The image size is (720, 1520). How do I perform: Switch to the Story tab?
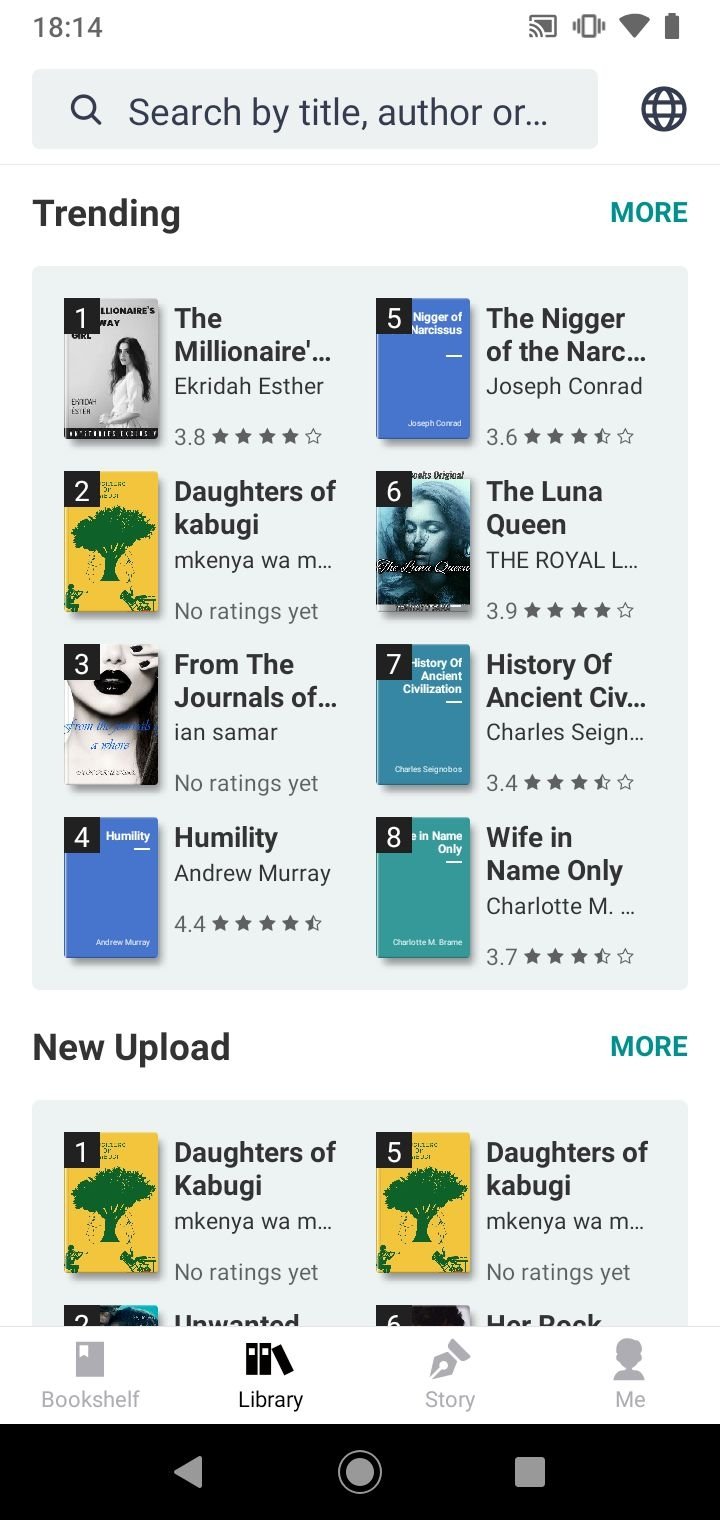(450, 1376)
